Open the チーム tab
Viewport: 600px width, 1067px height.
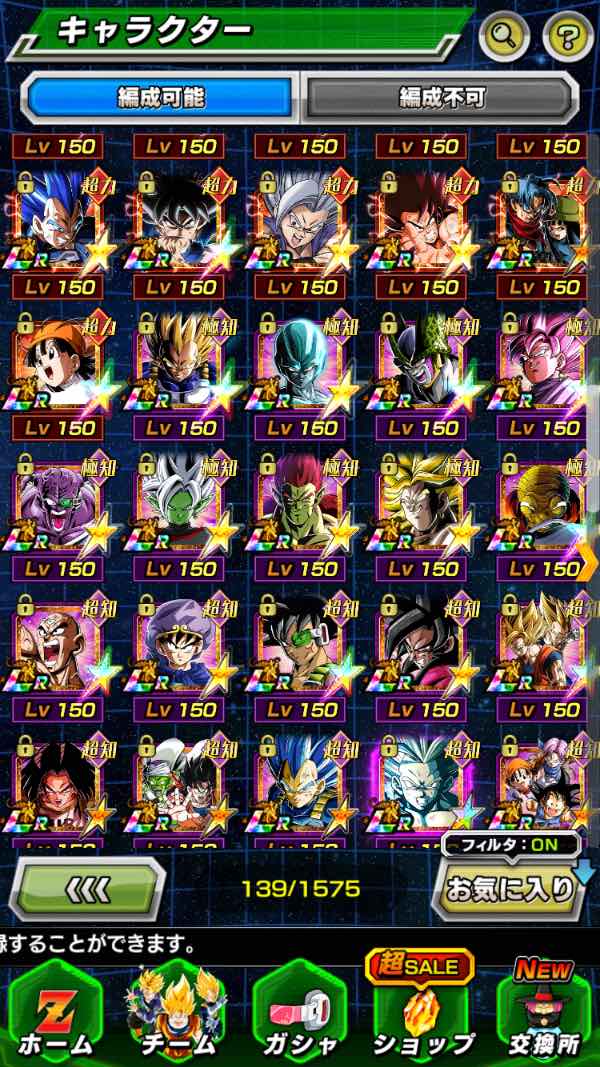pyautogui.click(x=177, y=1012)
